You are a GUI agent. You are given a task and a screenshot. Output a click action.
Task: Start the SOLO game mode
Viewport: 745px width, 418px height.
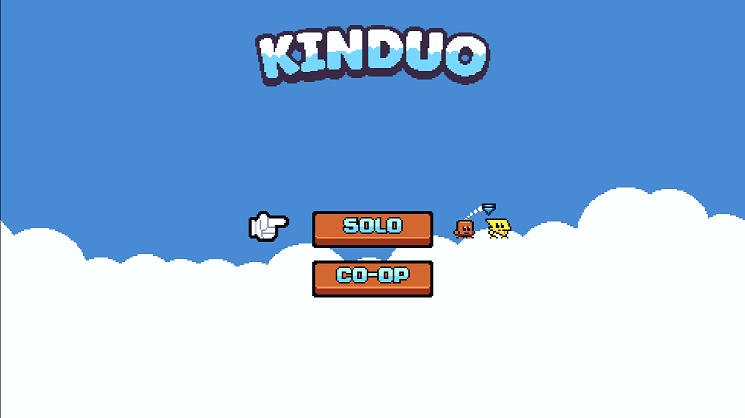tap(372, 227)
